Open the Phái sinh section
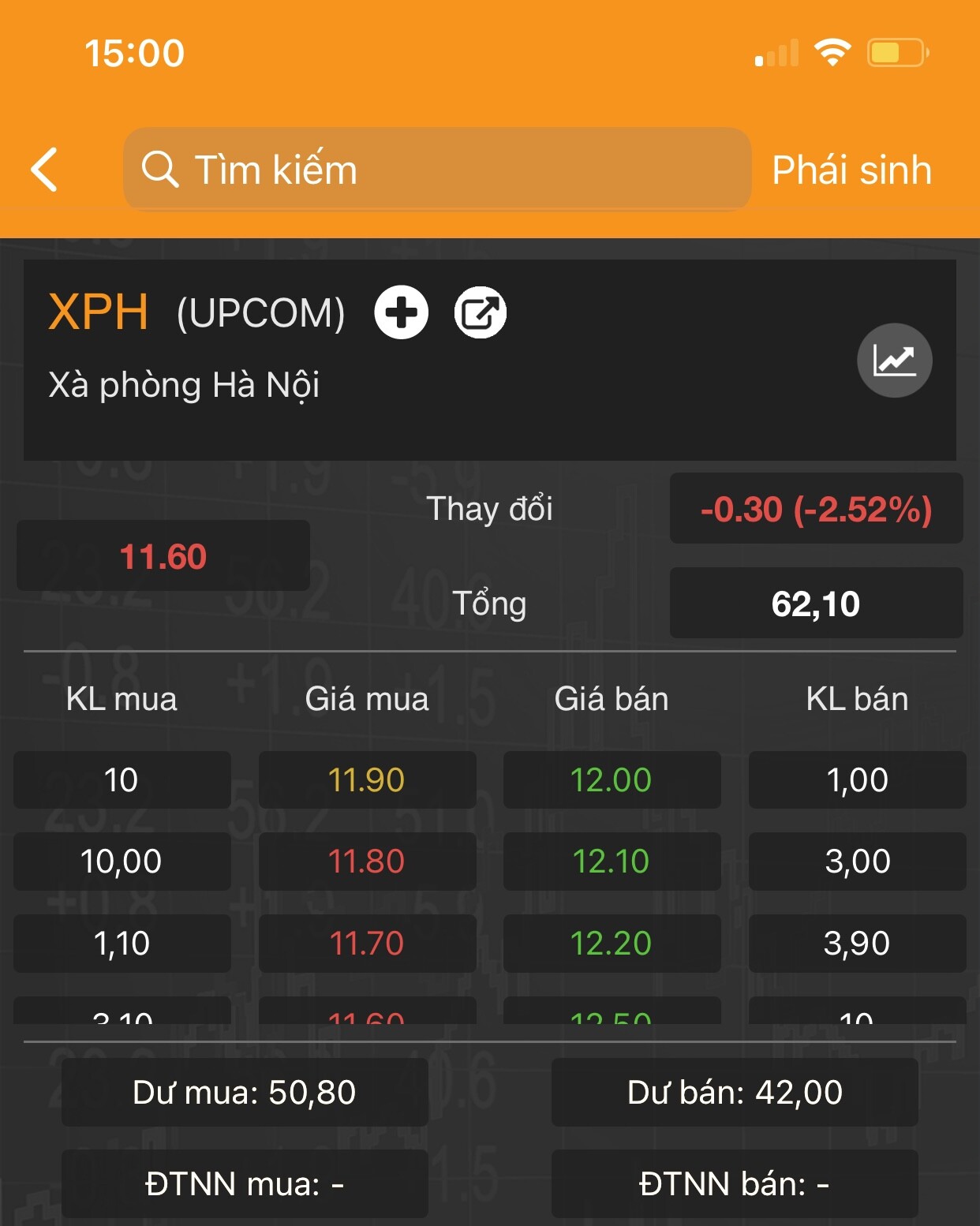 click(851, 170)
